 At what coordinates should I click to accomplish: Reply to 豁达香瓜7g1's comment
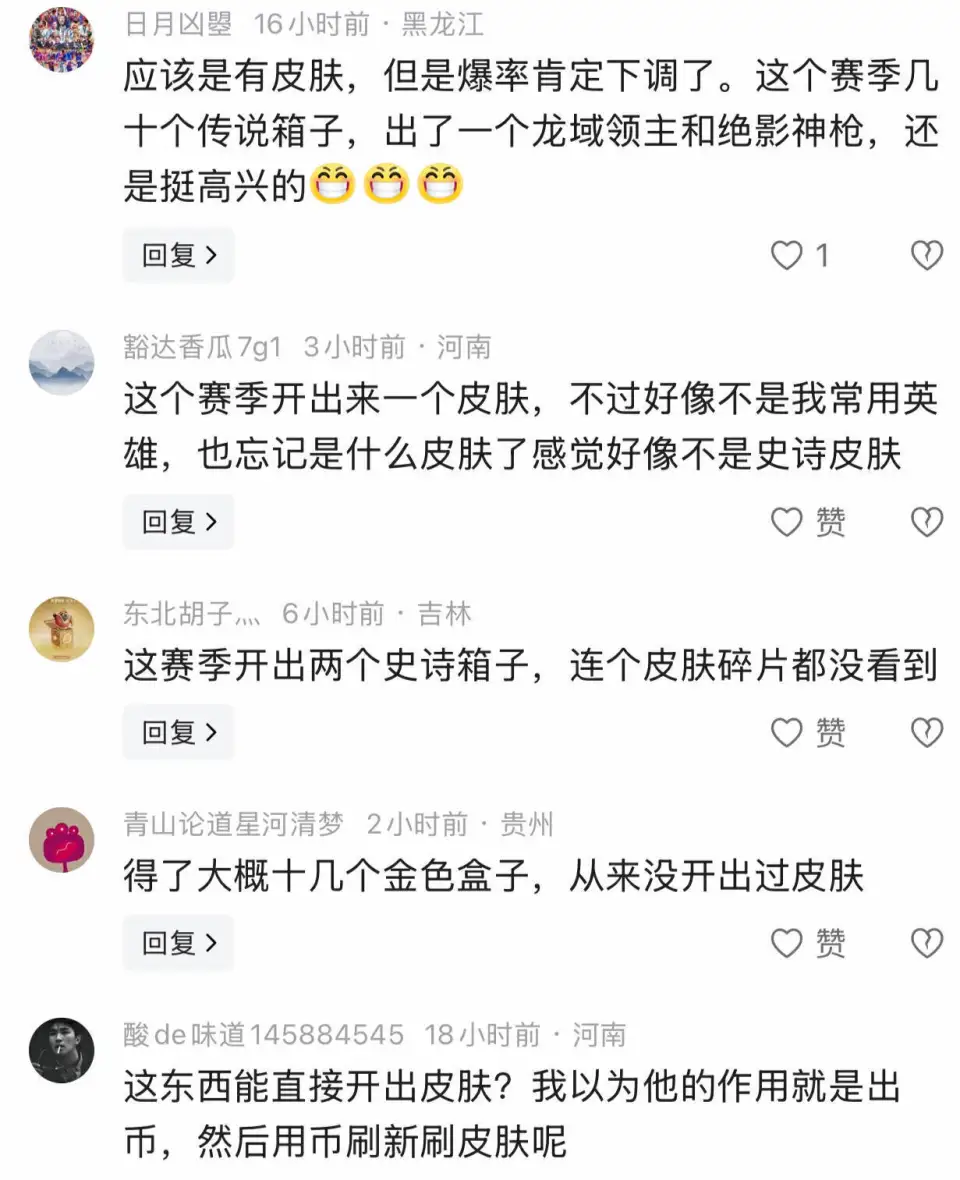tap(178, 522)
